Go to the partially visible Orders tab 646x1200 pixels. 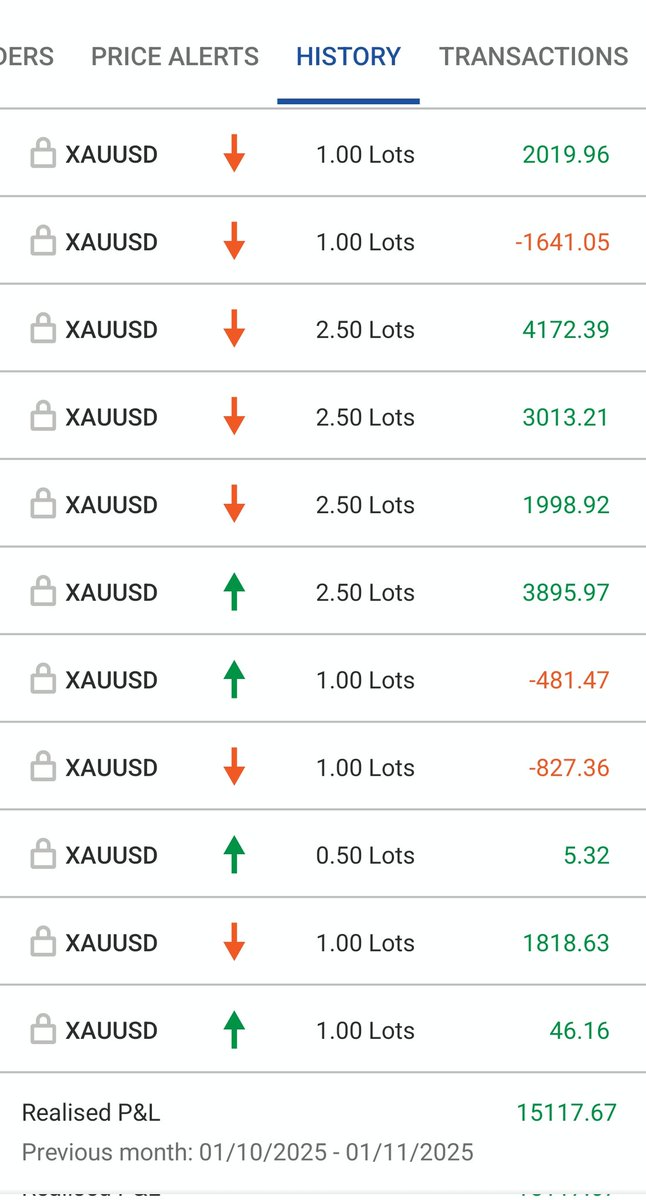(x=26, y=57)
